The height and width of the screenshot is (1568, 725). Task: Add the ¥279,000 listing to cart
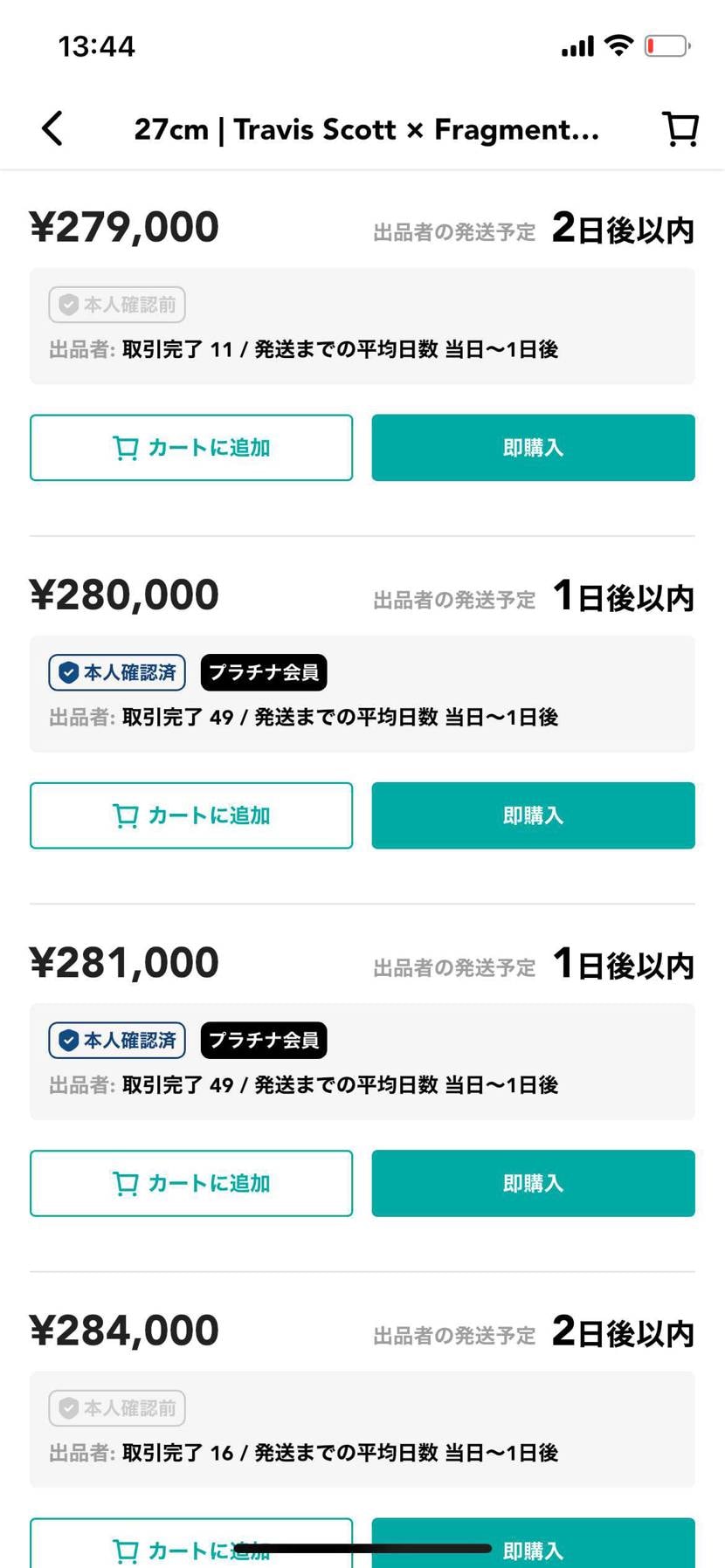coord(191,448)
